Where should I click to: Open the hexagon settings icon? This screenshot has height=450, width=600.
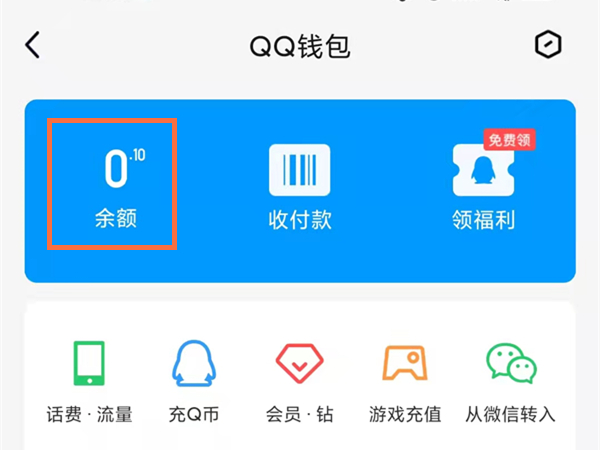pyautogui.click(x=548, y=44)
